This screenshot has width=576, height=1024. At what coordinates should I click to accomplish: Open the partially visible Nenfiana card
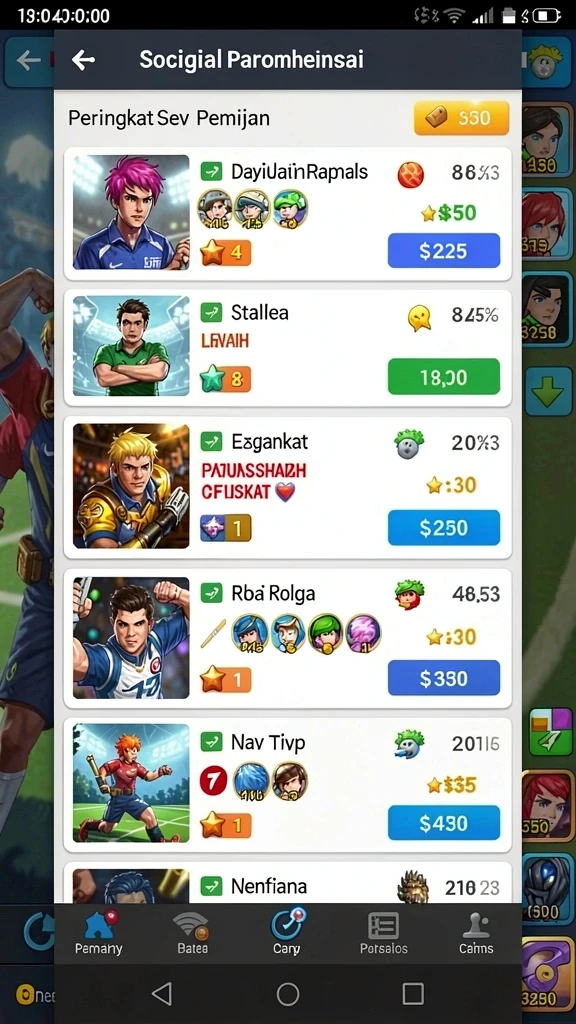(x=287, y=883)
